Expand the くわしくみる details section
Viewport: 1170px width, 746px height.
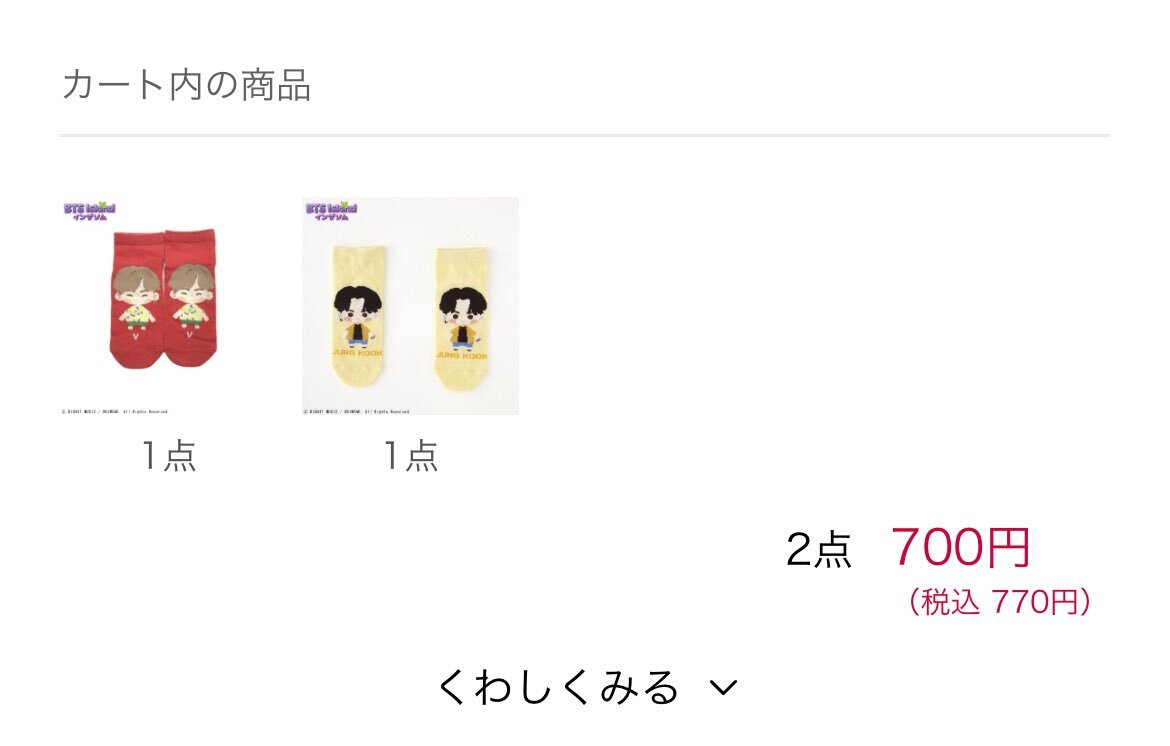587,687
